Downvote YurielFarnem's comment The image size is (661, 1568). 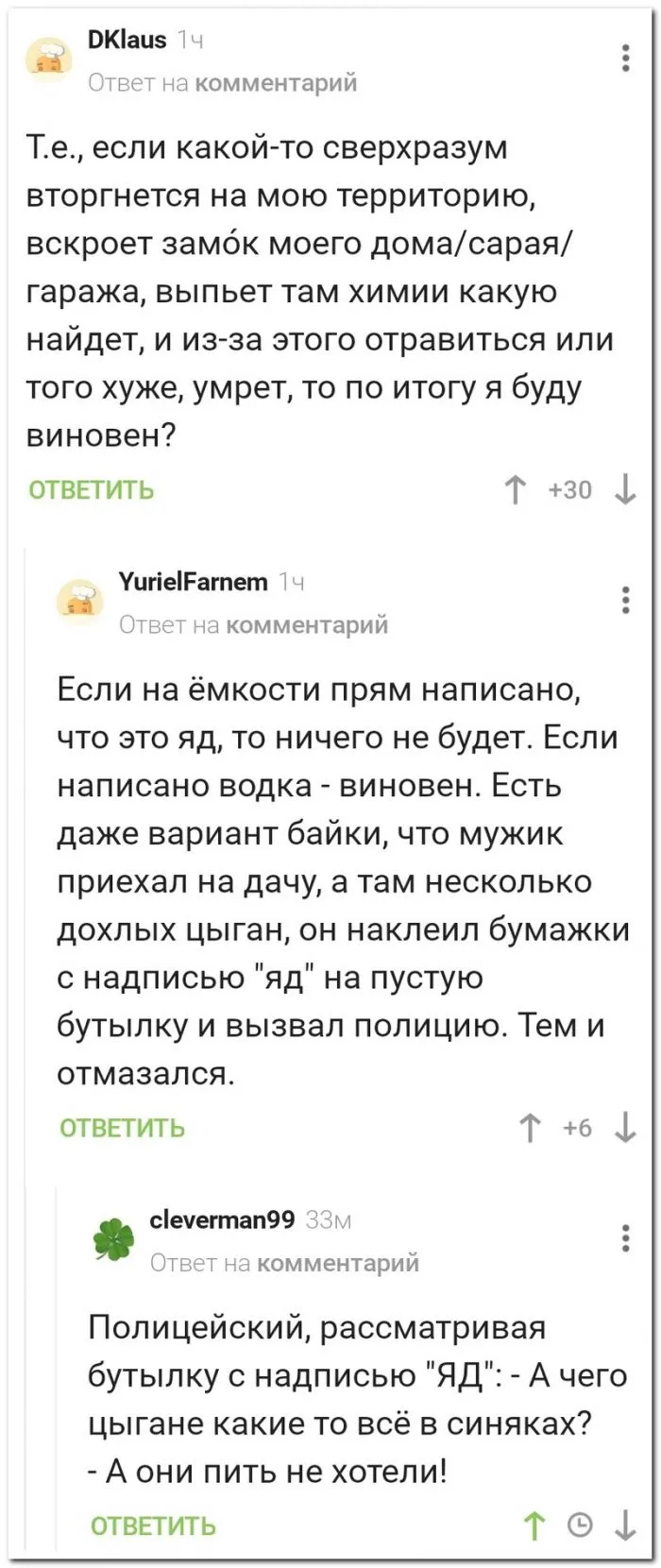[625, 1128]
